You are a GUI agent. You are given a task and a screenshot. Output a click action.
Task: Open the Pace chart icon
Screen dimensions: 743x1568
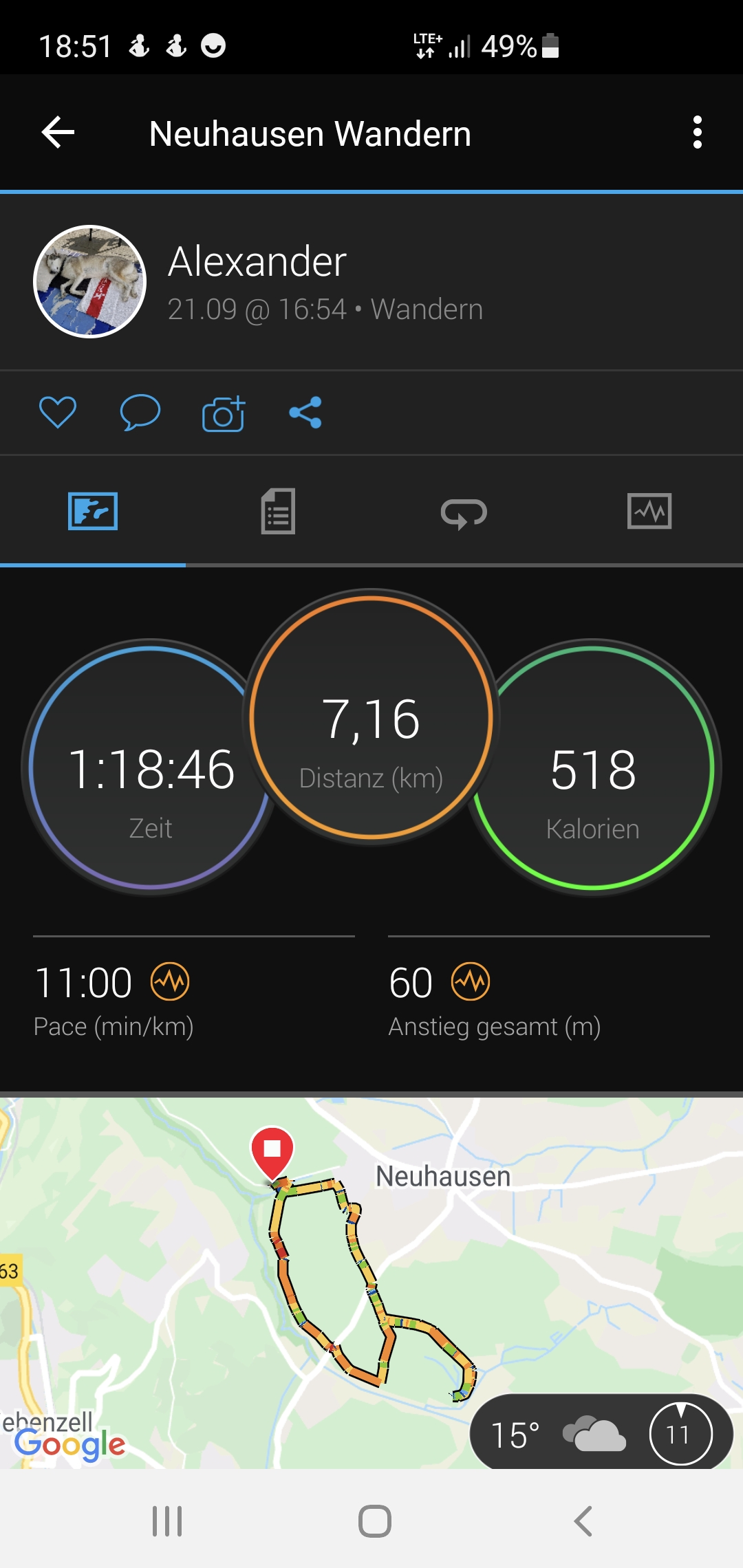click(x=170, y=981)
